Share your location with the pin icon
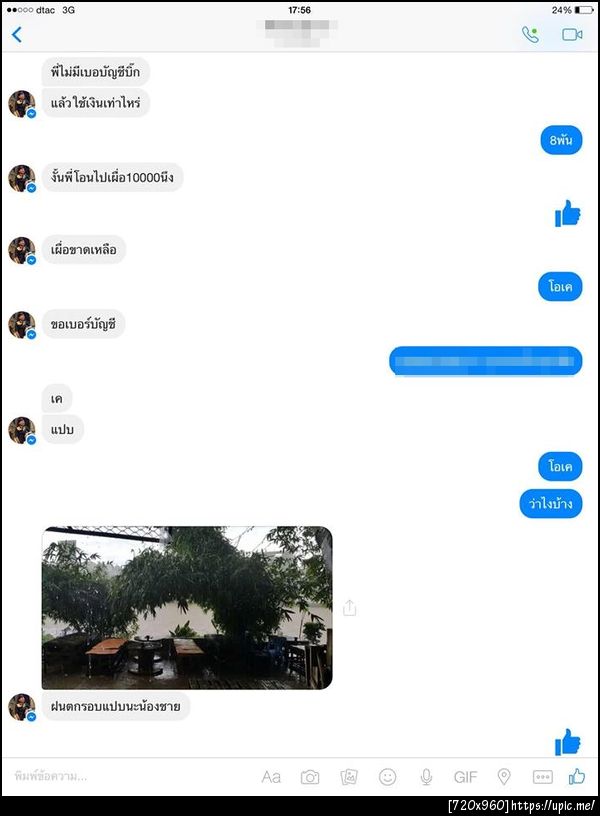600x816 pixels. (504, 777)
